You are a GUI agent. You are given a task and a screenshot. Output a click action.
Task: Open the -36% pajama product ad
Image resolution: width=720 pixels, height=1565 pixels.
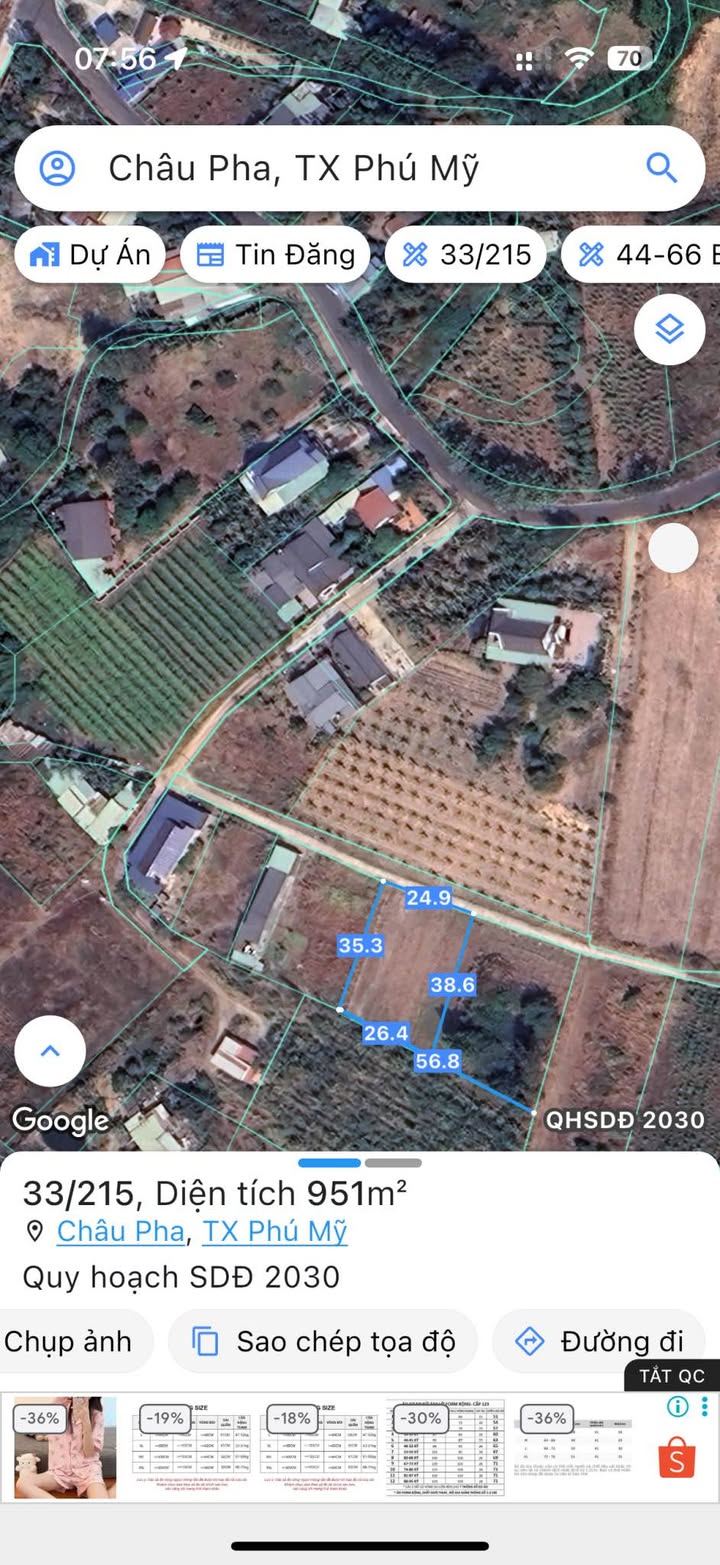coord(65,1447)
